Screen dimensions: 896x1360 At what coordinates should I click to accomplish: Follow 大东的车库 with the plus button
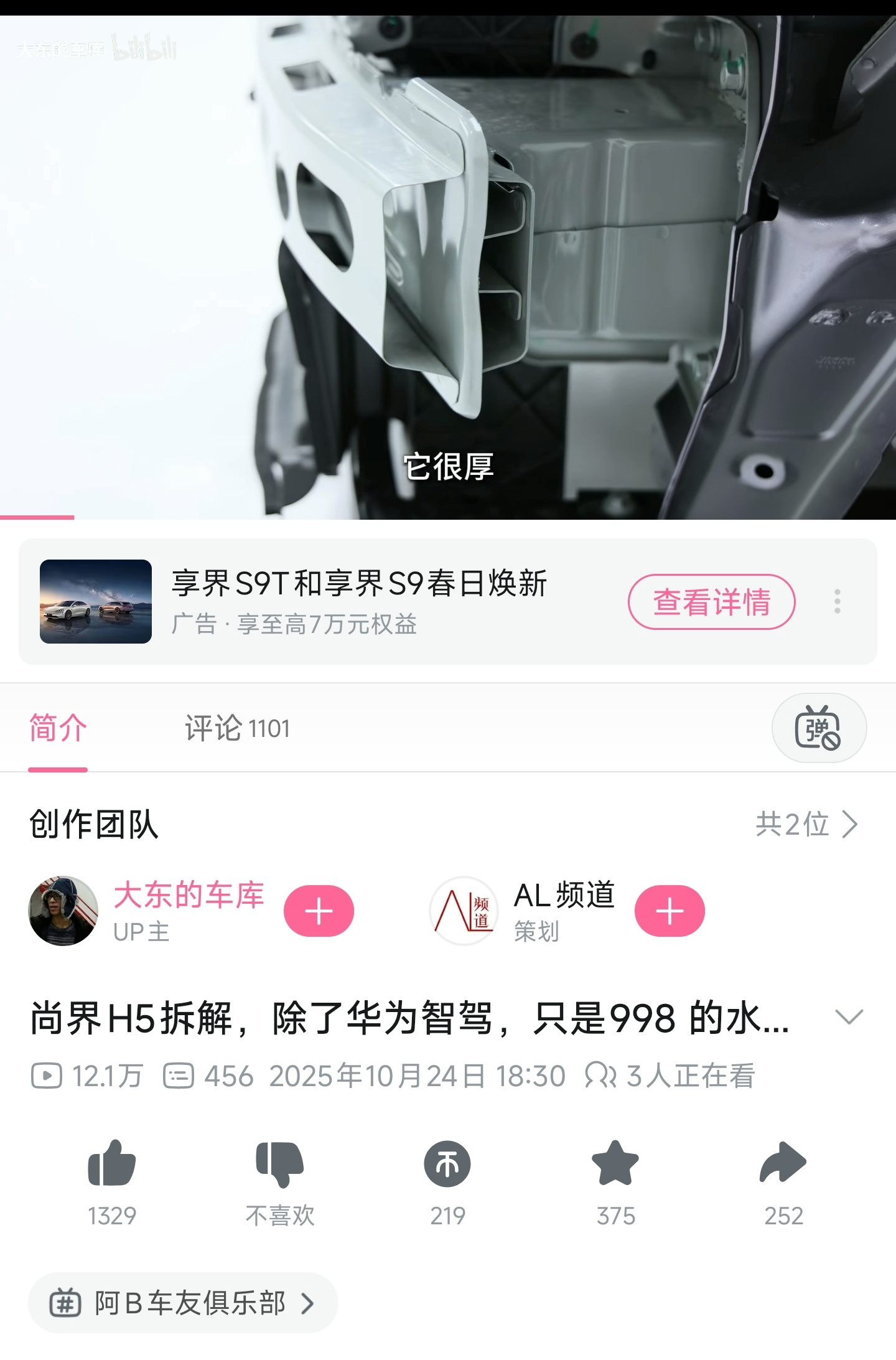[x=319, y=909]
